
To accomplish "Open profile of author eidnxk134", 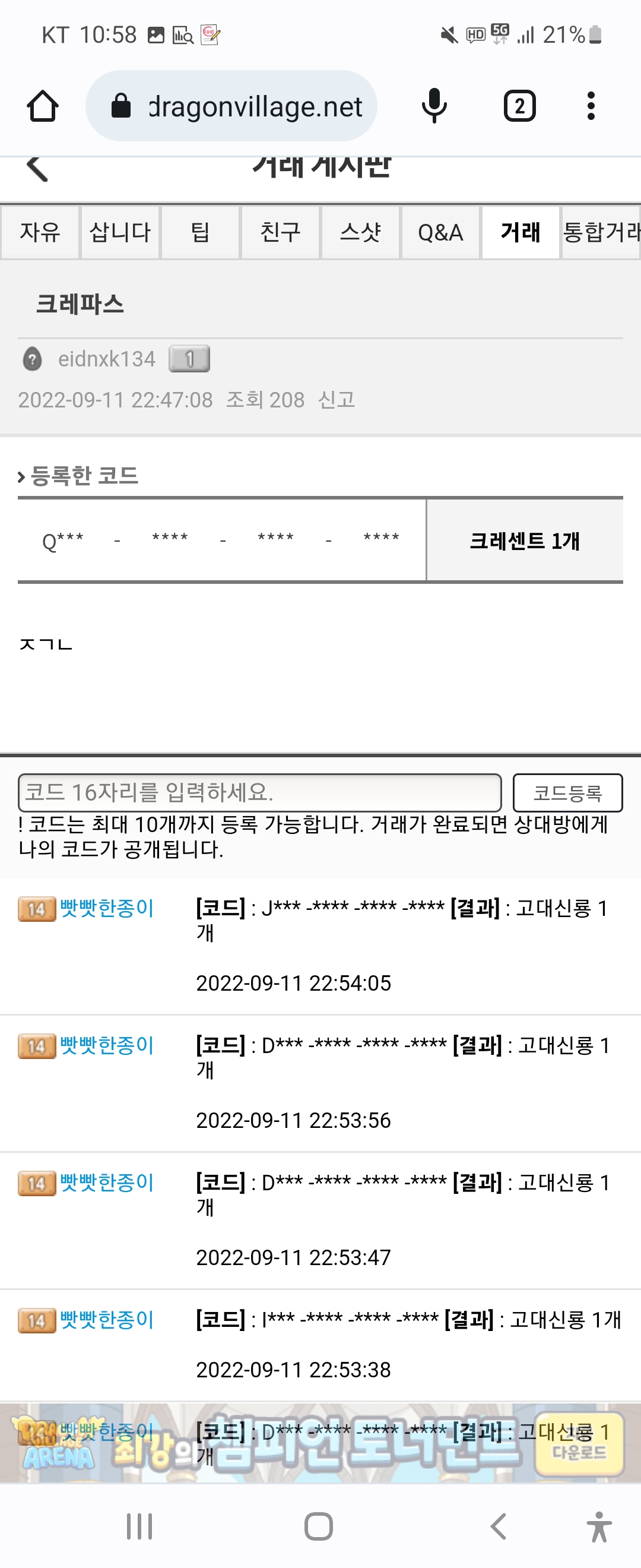I will click(106, 359).
